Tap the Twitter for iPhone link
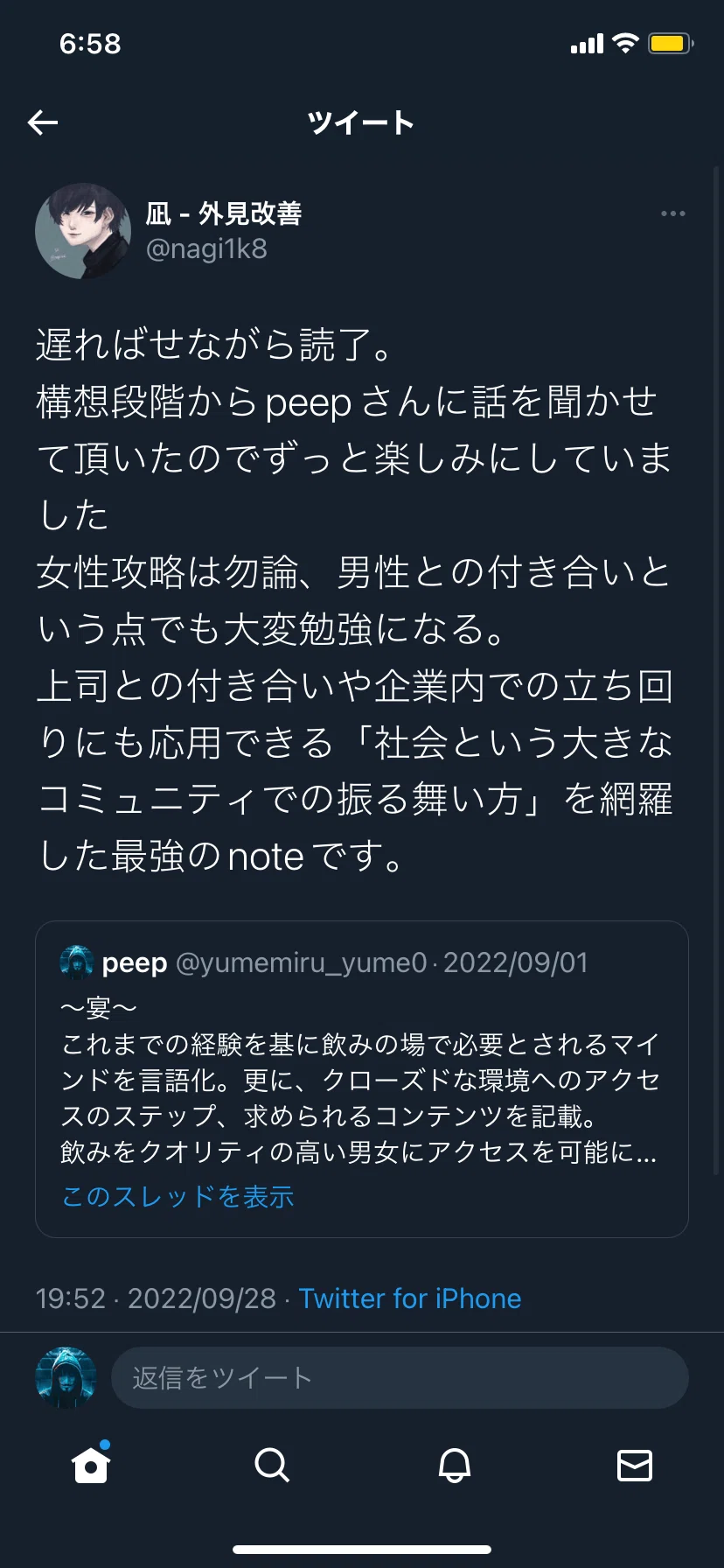This screenshot has width=724, height=1568. coord(409,1298)
